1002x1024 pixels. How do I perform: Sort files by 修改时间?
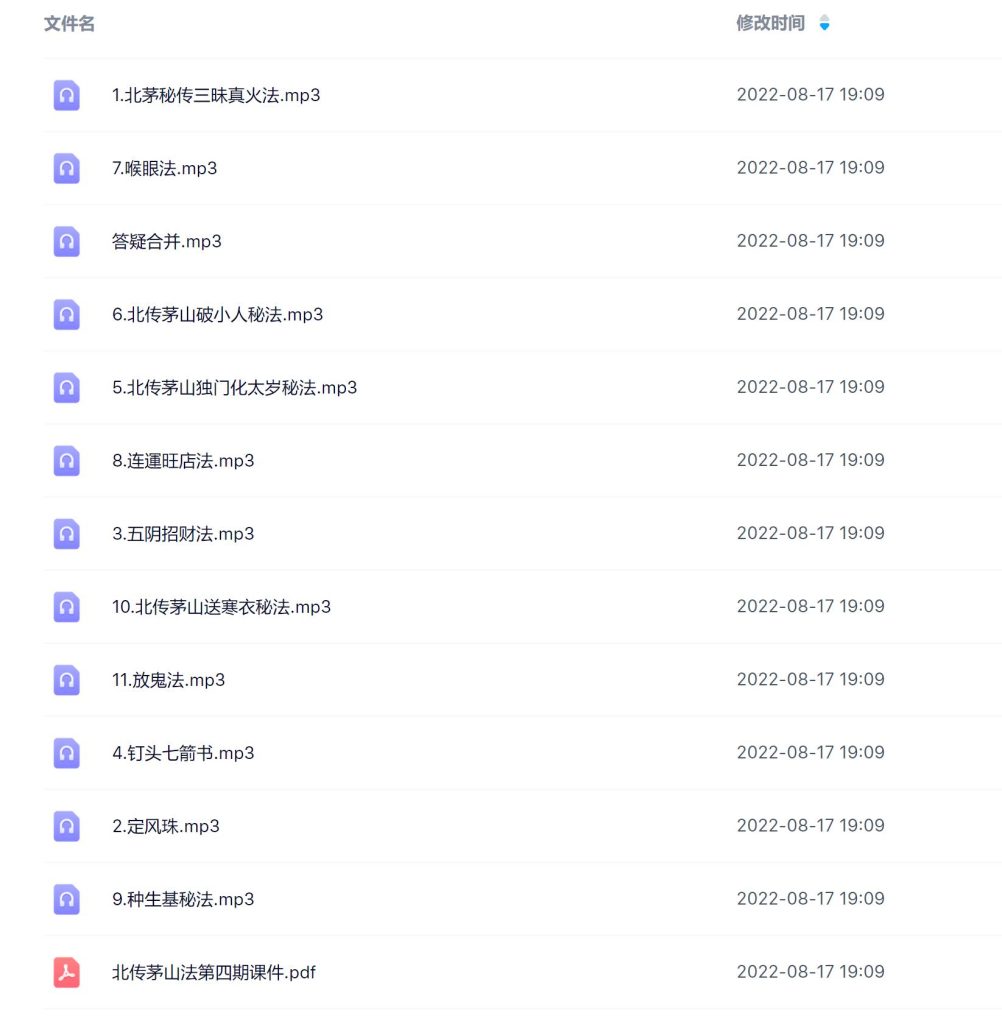[824, 23]
